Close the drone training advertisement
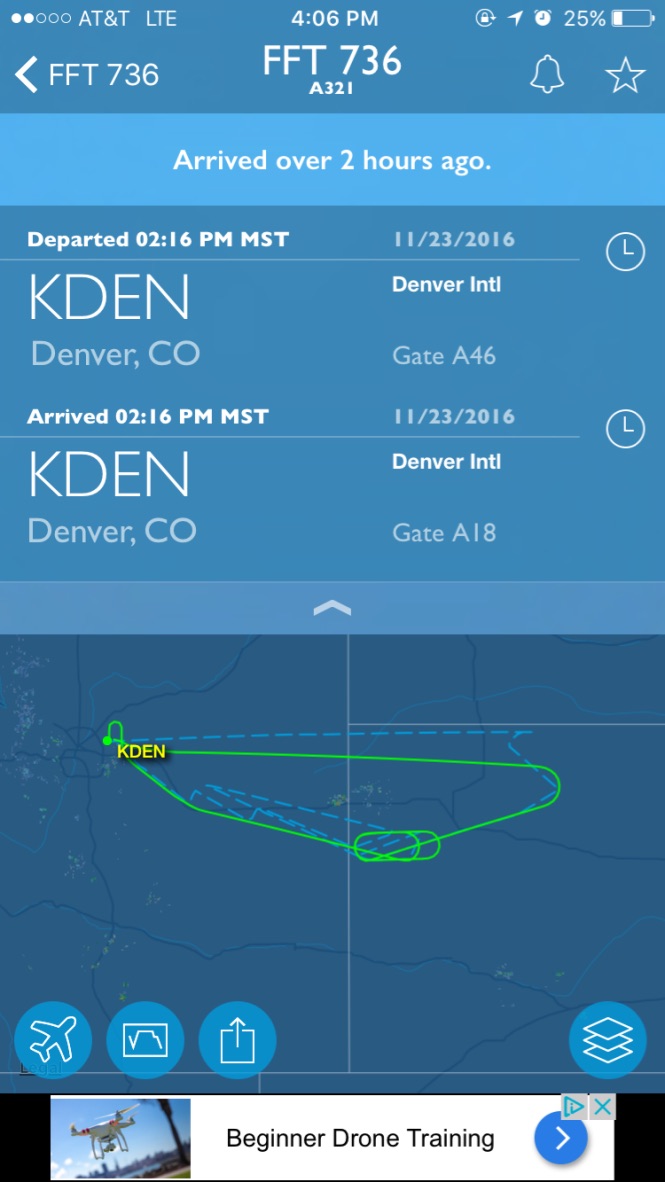The height and width of the screenshot is (1182, 665). (602, 1107)
